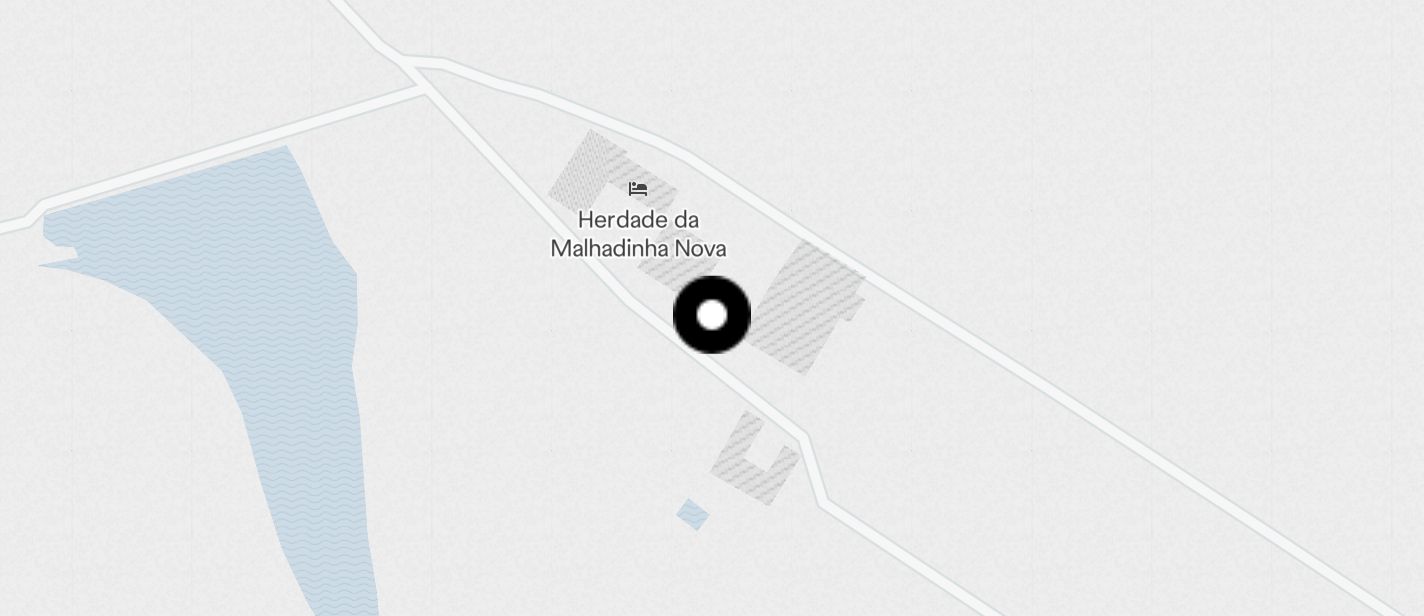The width and height of the screenshot is (1424, 616).
Task: Open Herdade da Malhadinha Nova hotel label
Action: tap(638, 232)
